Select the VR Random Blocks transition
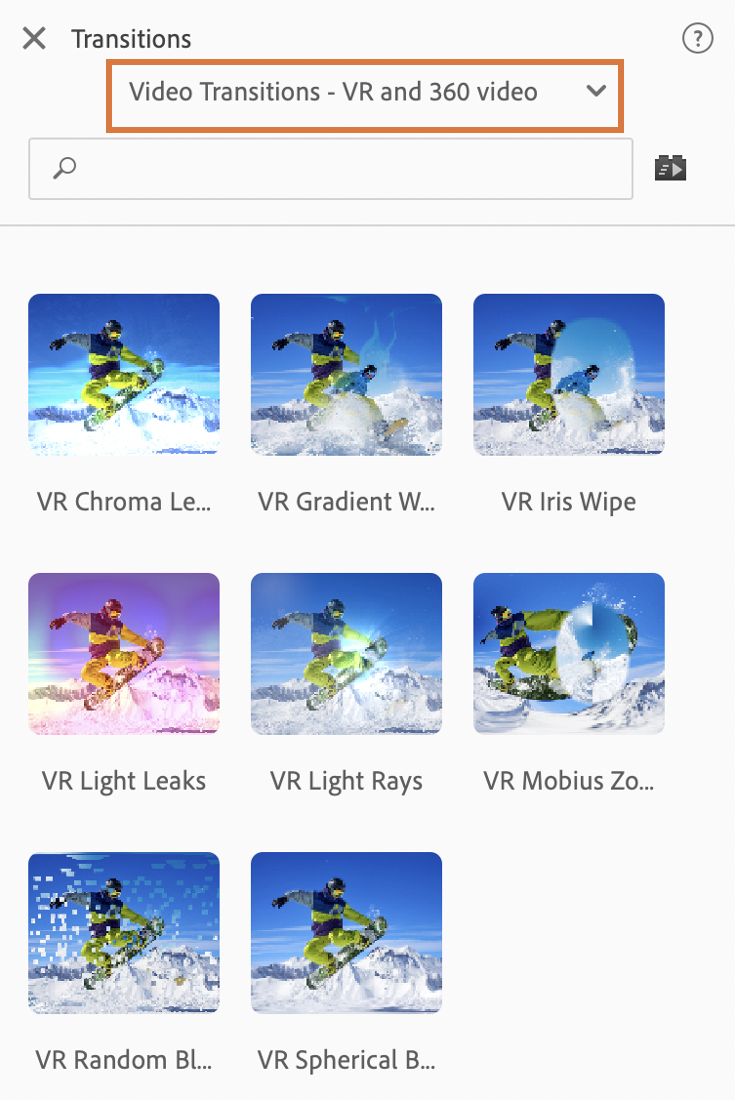Viewport: 736px width, 1102px height. (x=124, y=932)
